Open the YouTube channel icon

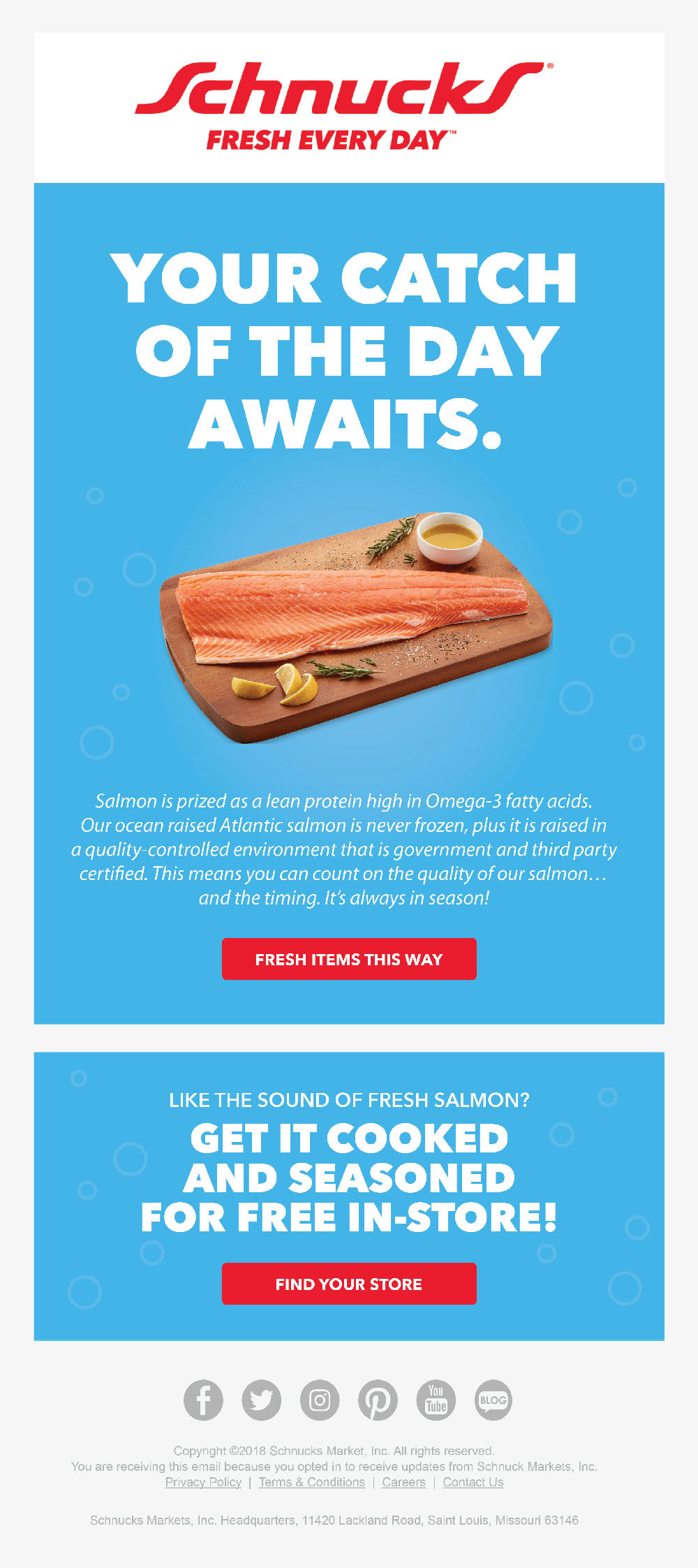pyautogui.click(x=436, y=1400)
